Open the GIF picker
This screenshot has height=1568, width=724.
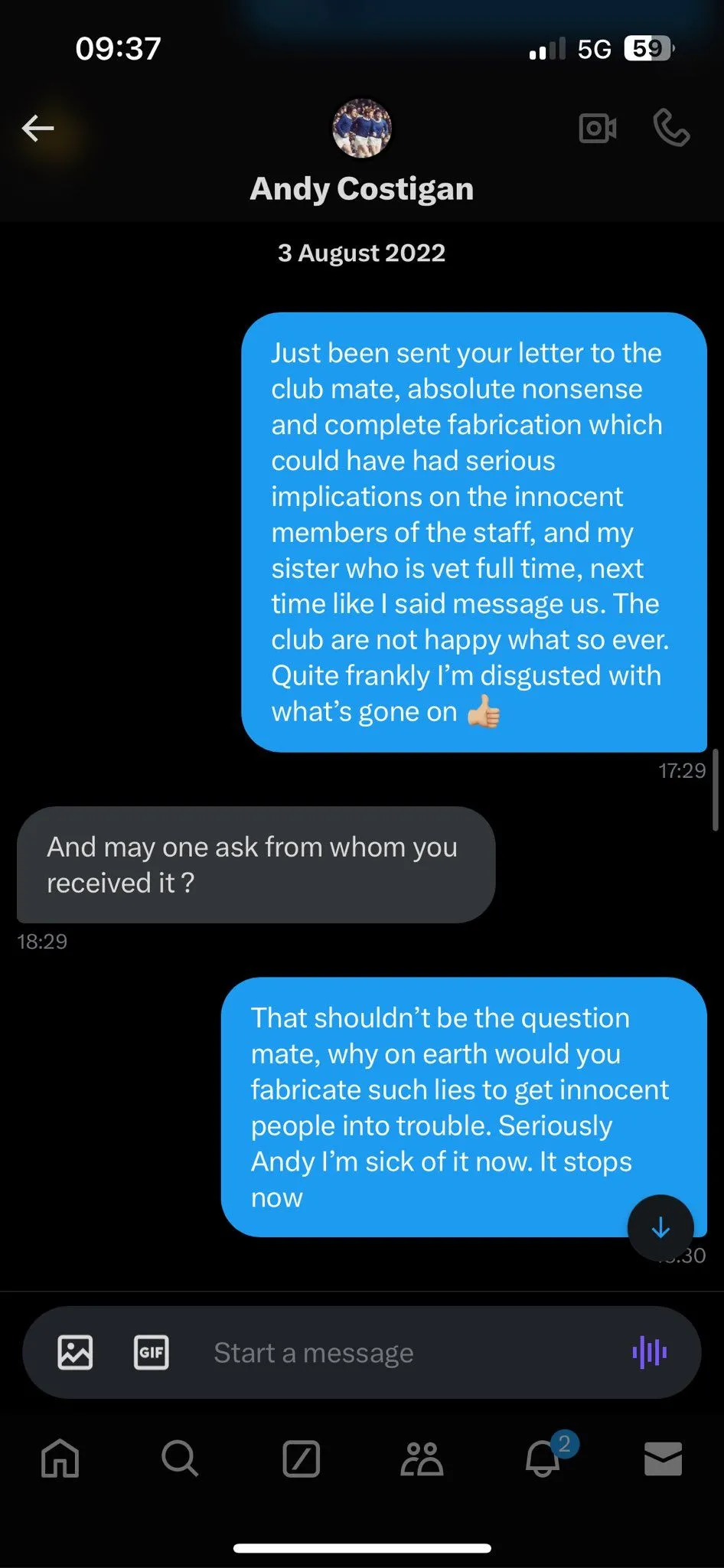[x=152, y=1352]
